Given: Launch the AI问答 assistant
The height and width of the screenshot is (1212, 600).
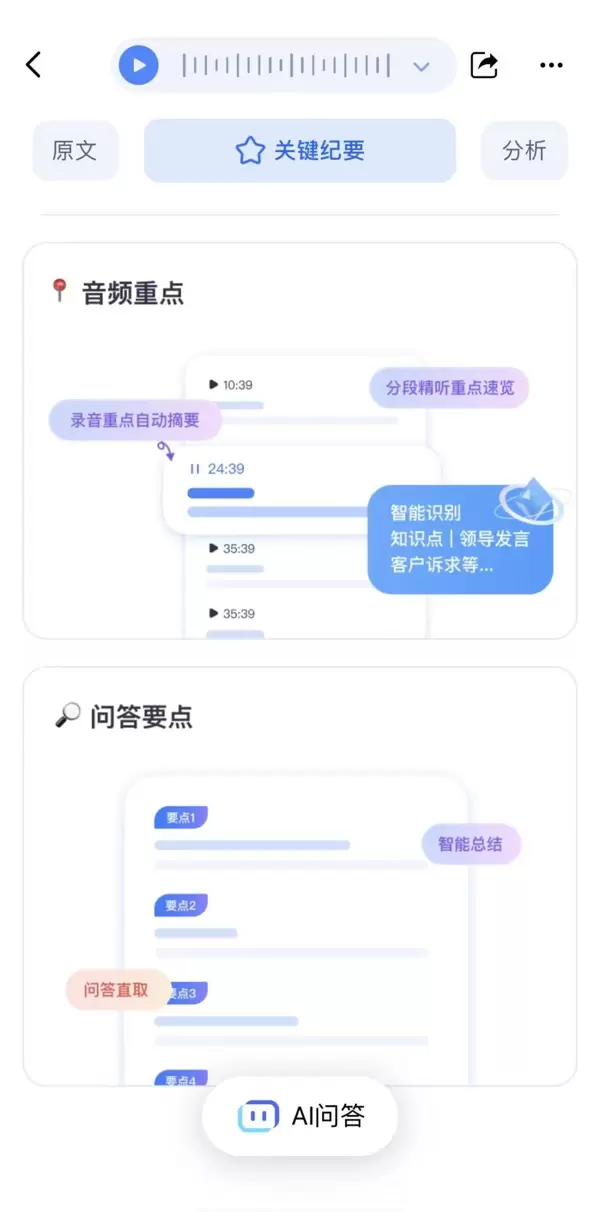Looking at the screenshot, I should (300, 1116).
